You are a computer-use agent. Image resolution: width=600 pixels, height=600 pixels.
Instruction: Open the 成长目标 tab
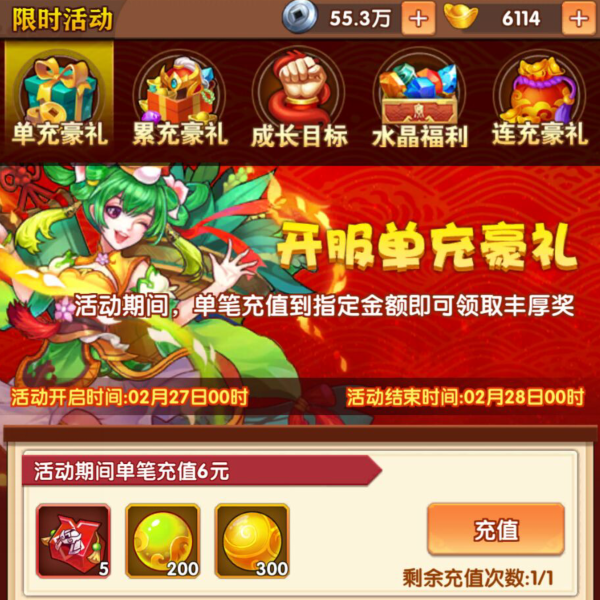pos(299,100)
